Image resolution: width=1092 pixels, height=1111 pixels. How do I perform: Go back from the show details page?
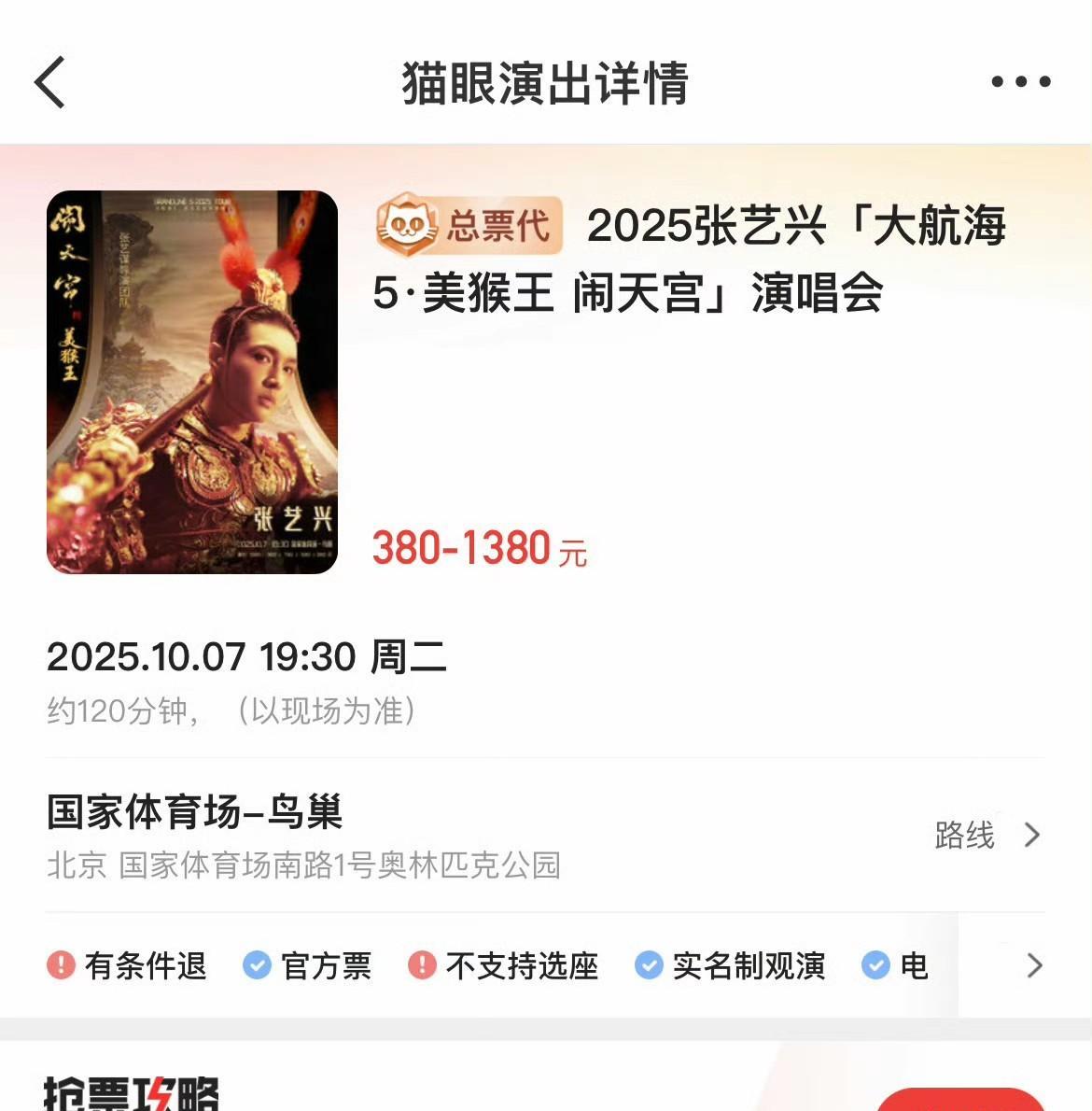pyautogui.click(x=50, y=82)
